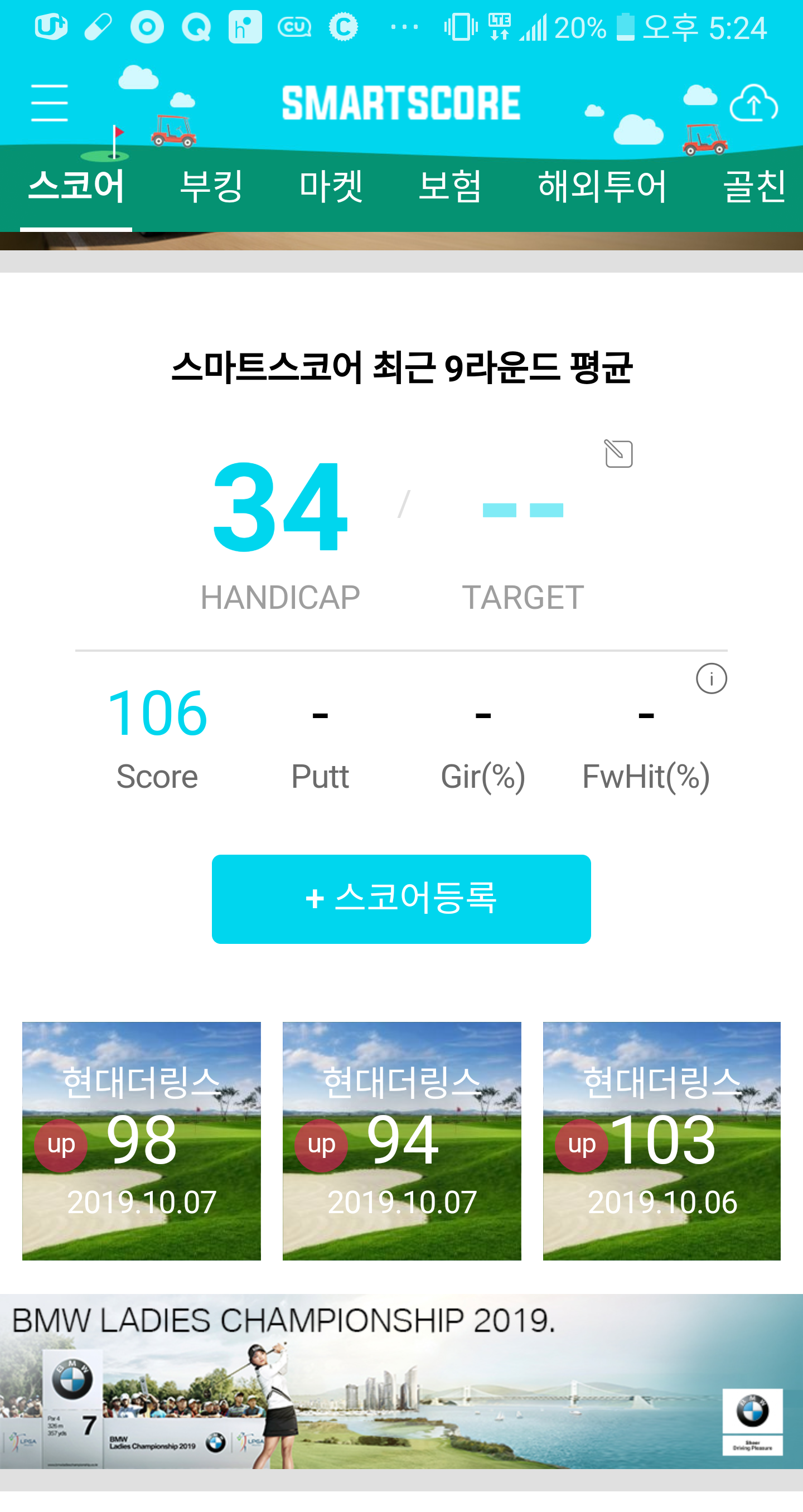Open the stats info icon
This screenshot has height=1512, width=803.
tap(711, 679)
